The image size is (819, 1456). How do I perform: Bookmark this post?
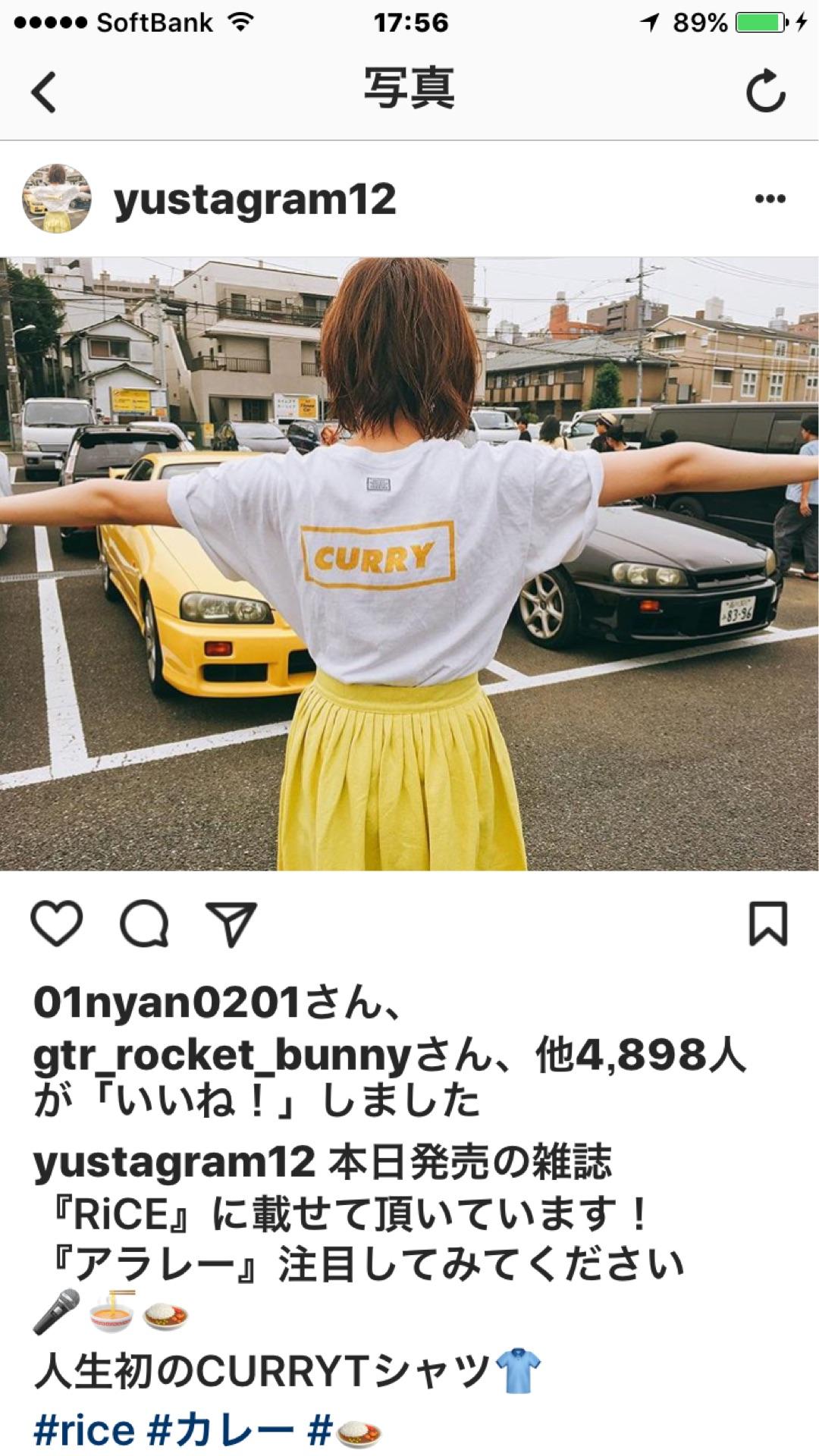pos(768,924)
